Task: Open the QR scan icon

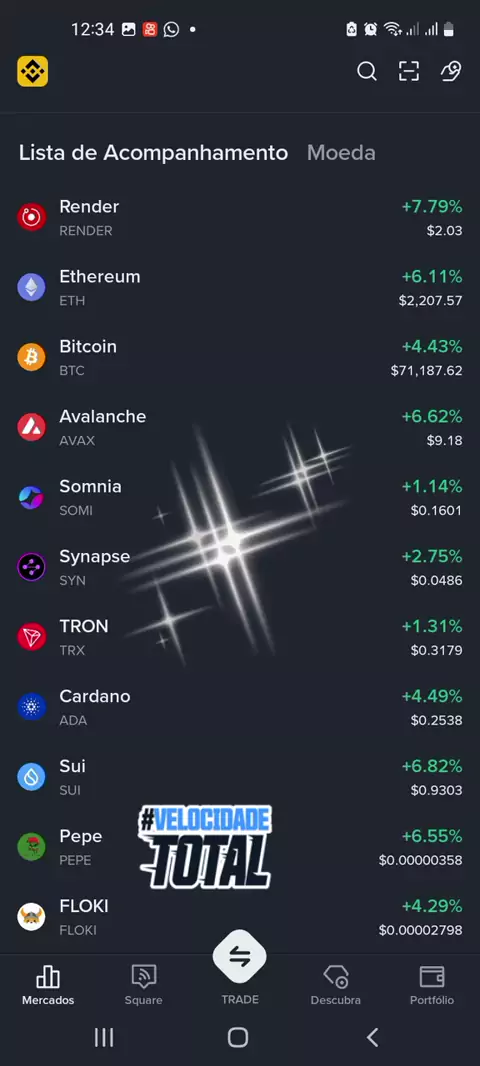Action: 409,71
